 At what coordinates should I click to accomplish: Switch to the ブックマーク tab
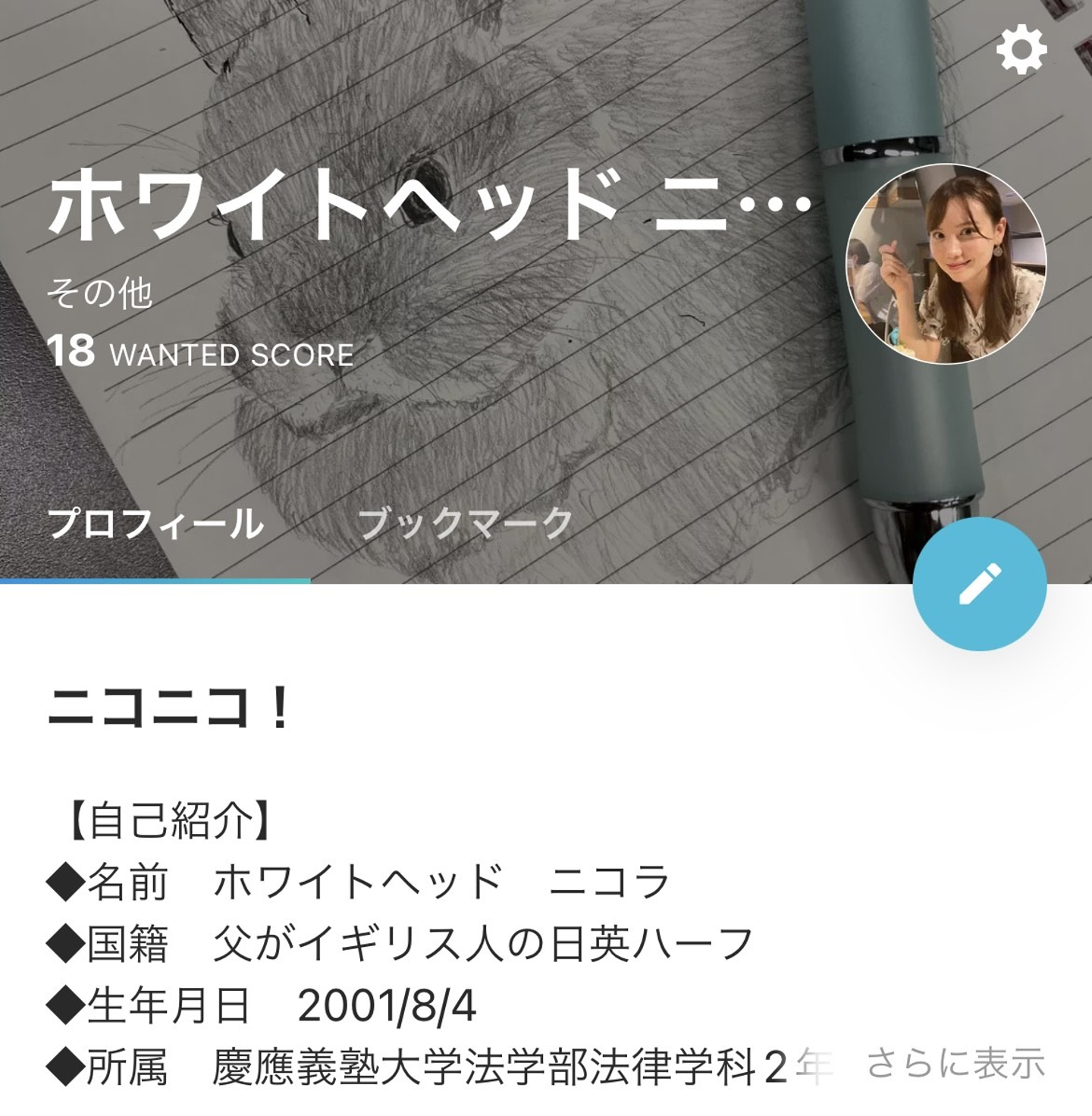[x=464, y=524]
